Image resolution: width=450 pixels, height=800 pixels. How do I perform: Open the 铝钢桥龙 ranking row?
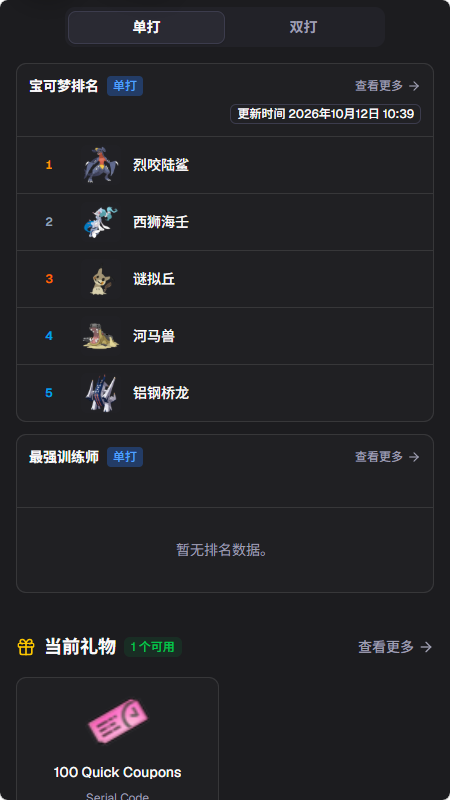(x=225, y=393)
